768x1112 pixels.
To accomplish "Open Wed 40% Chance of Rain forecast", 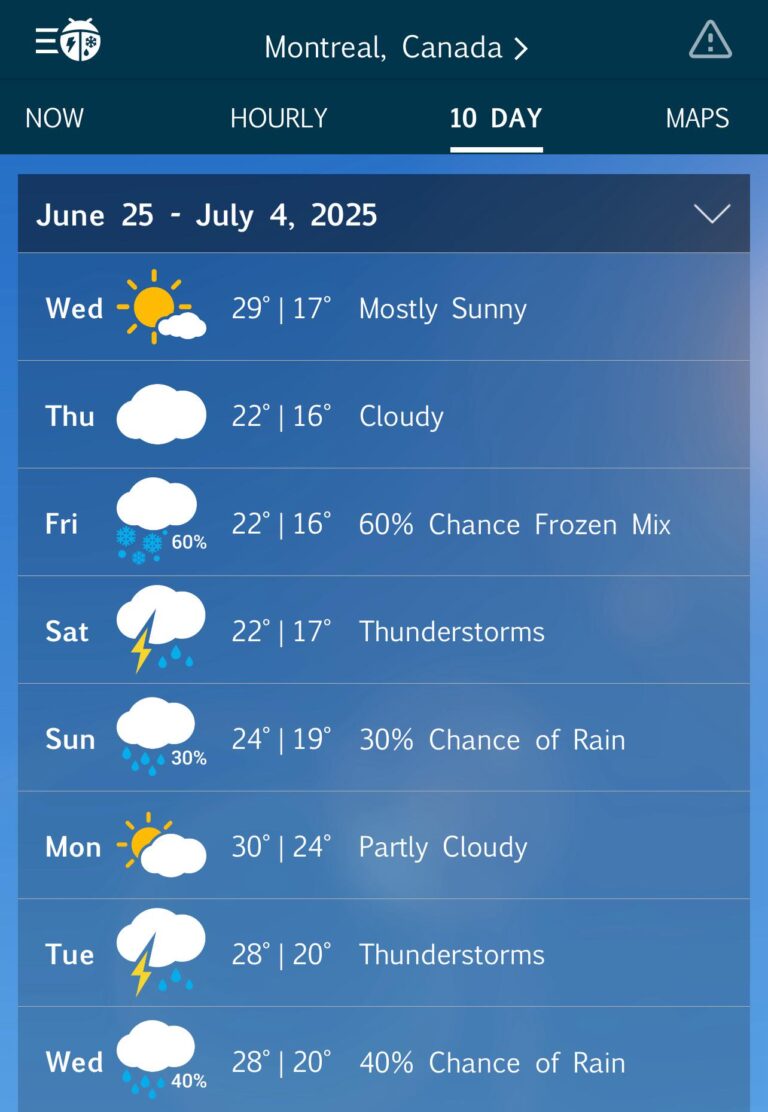I will [x=384, y=1061].
